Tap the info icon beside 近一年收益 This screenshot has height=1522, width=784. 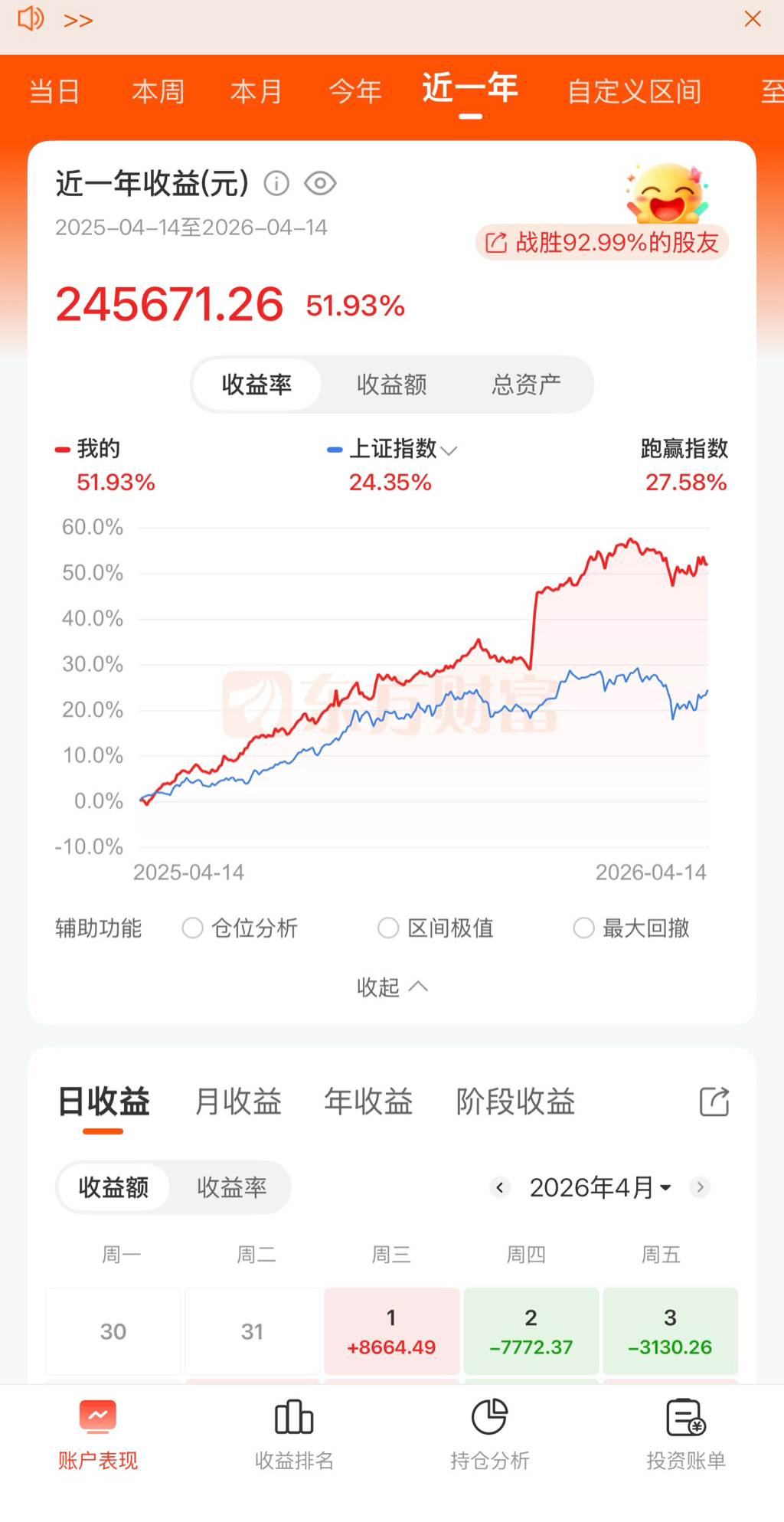(x=276, y=184)
